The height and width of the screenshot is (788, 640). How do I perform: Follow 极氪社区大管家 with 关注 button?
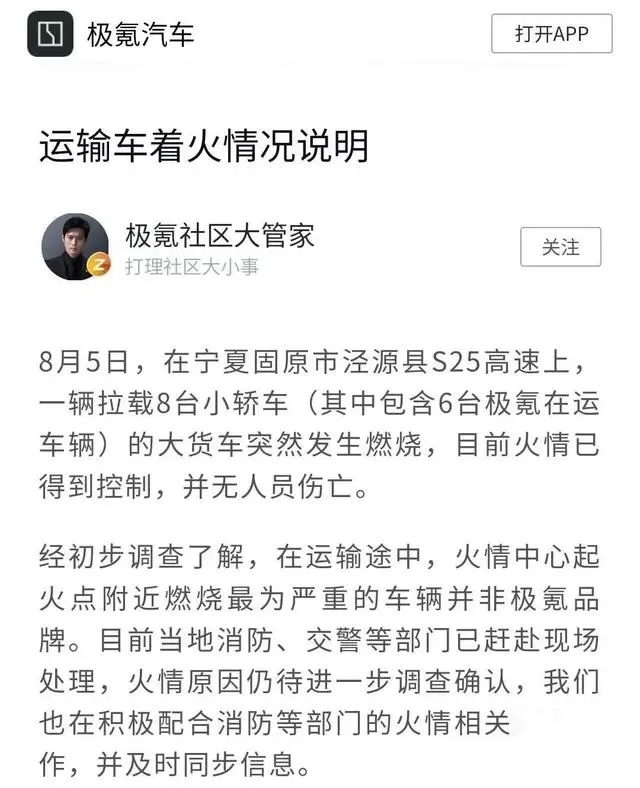tap(560, 247)
